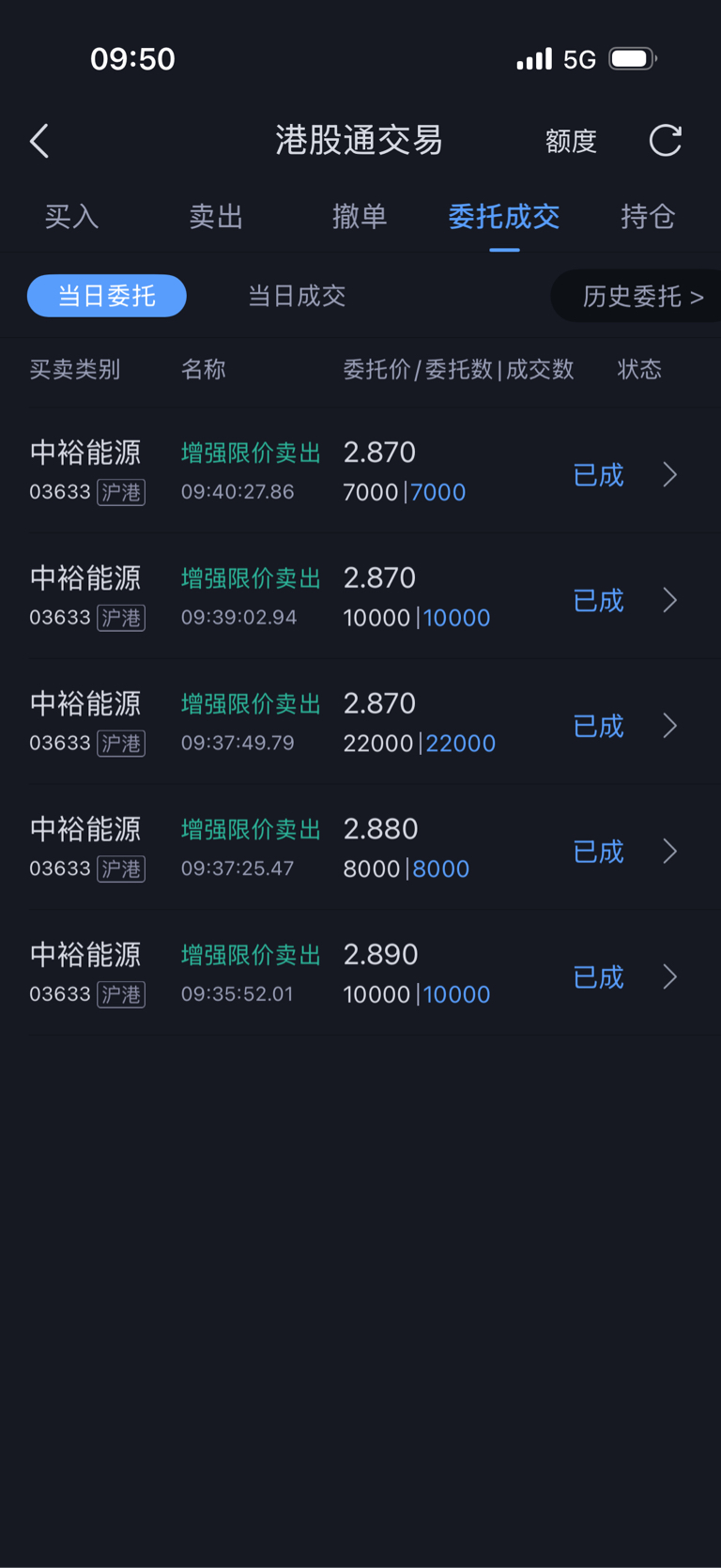Open the 09:40:27.86 order for 7000 shares

point(360,470)
